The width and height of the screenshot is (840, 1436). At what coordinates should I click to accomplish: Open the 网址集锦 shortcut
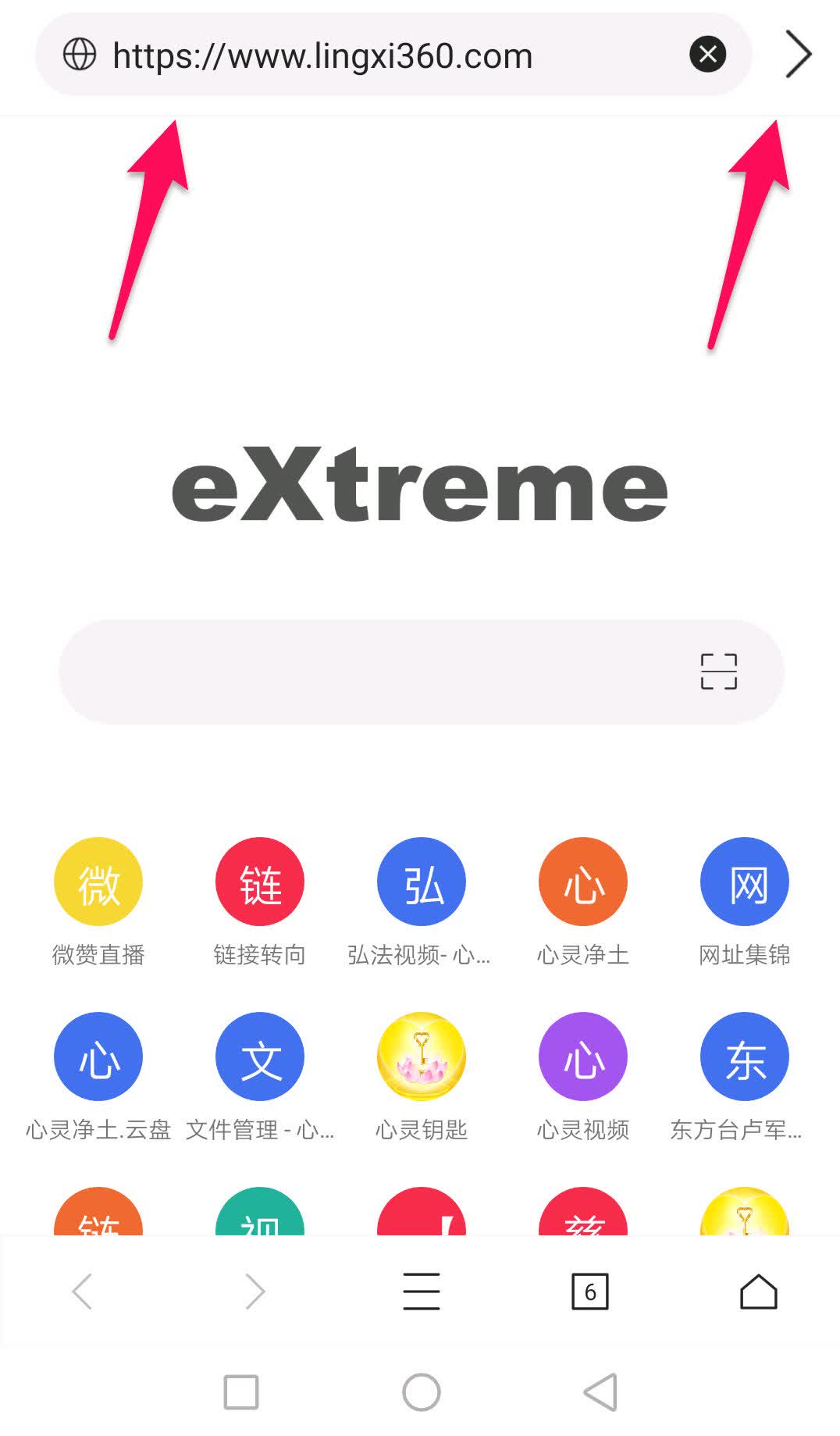(745, 882)
